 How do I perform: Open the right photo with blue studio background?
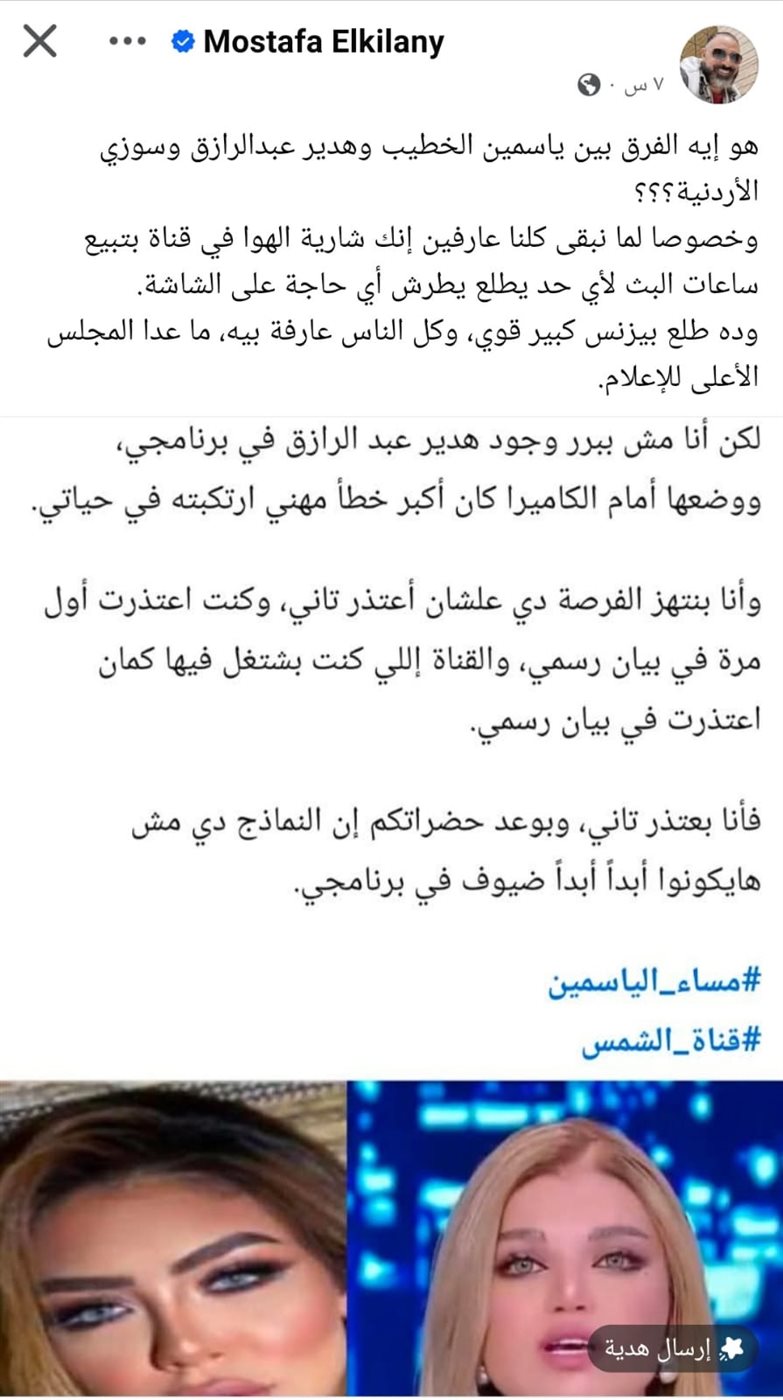(x=566, y=1238)
